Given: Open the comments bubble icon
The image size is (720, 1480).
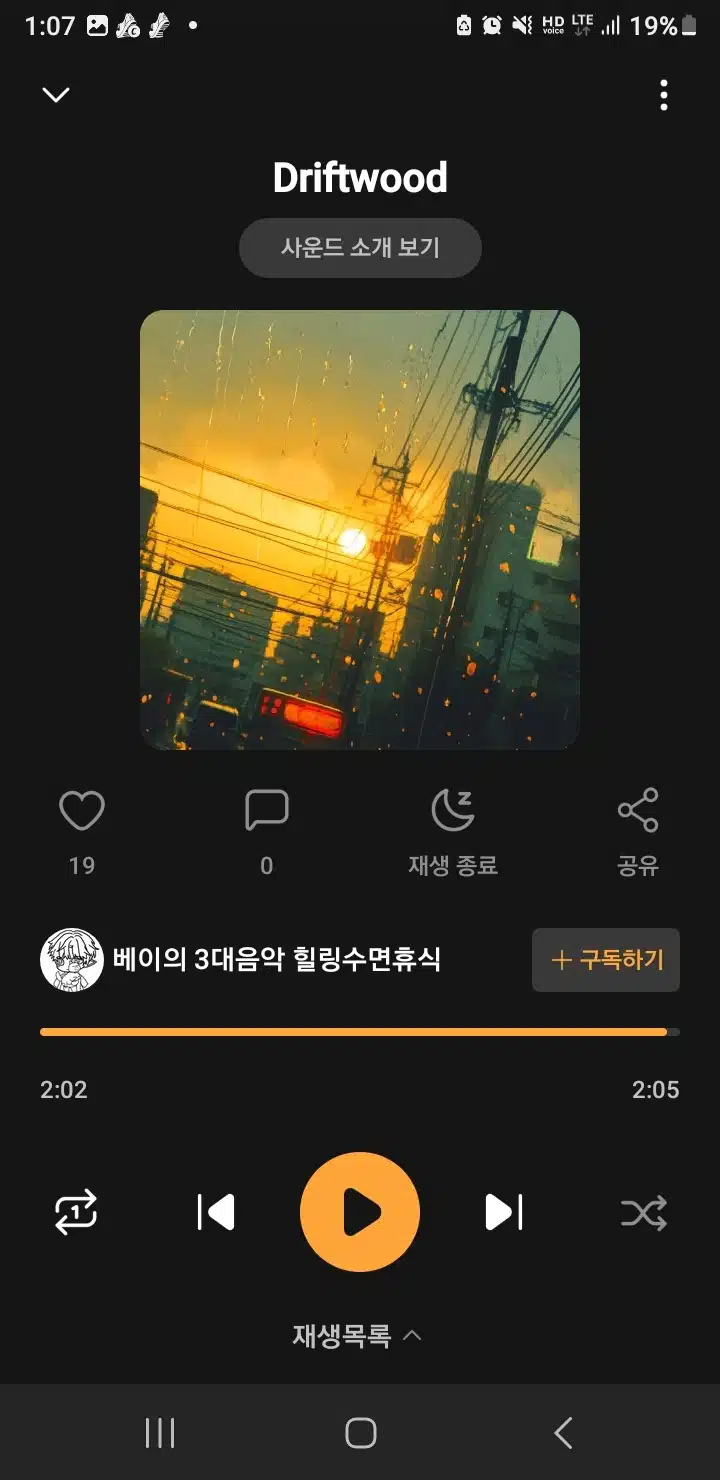Looking at the screenshot, I should [267, 811].
